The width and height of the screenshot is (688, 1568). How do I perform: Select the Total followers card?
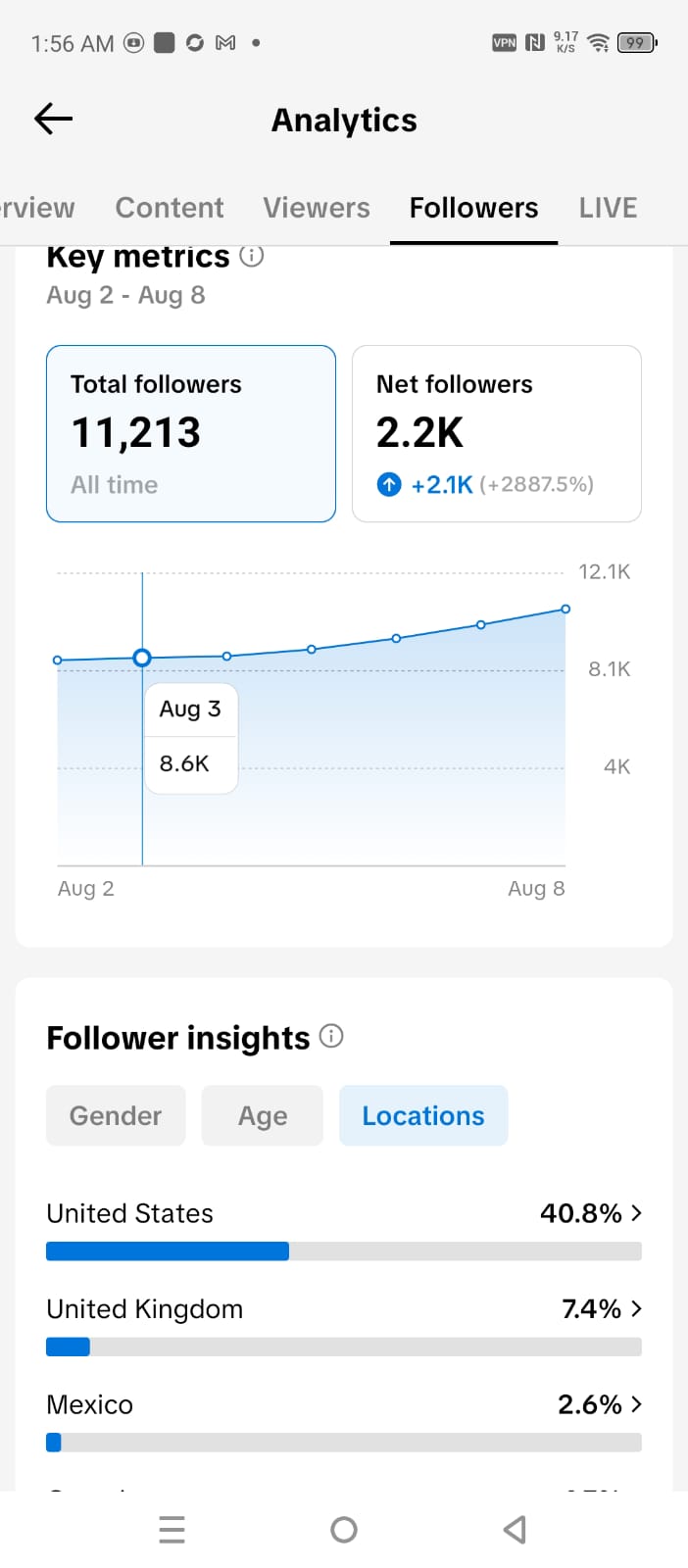[191, 433]
